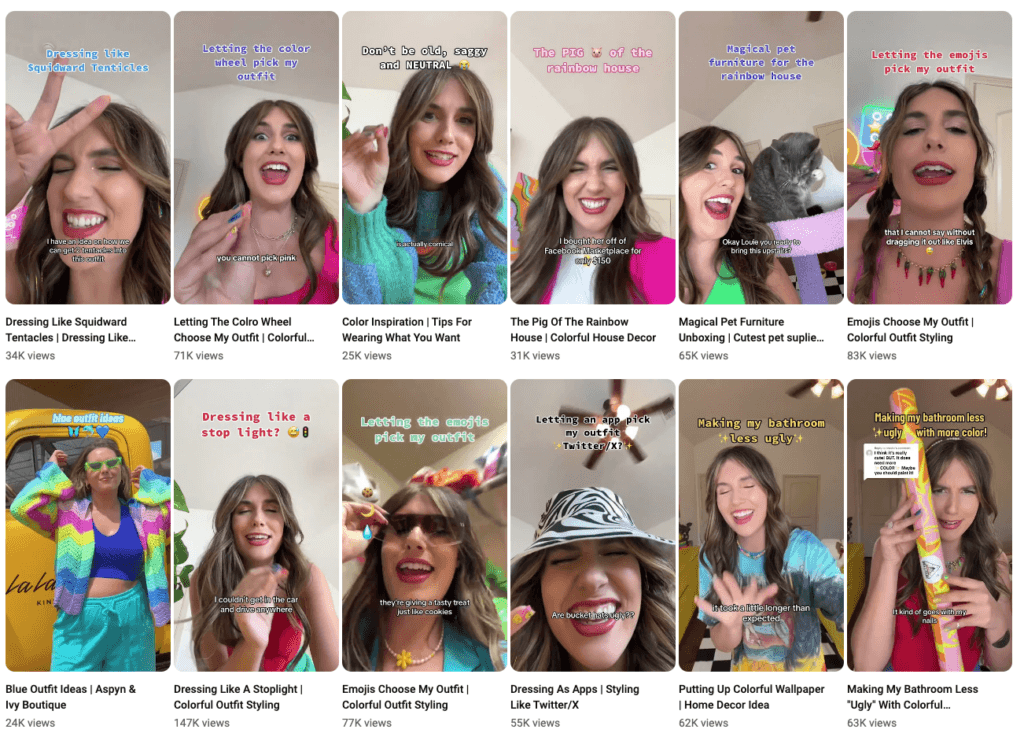
Task: Watch The Pig Of The Rainbow House
Action: (592, 157)
